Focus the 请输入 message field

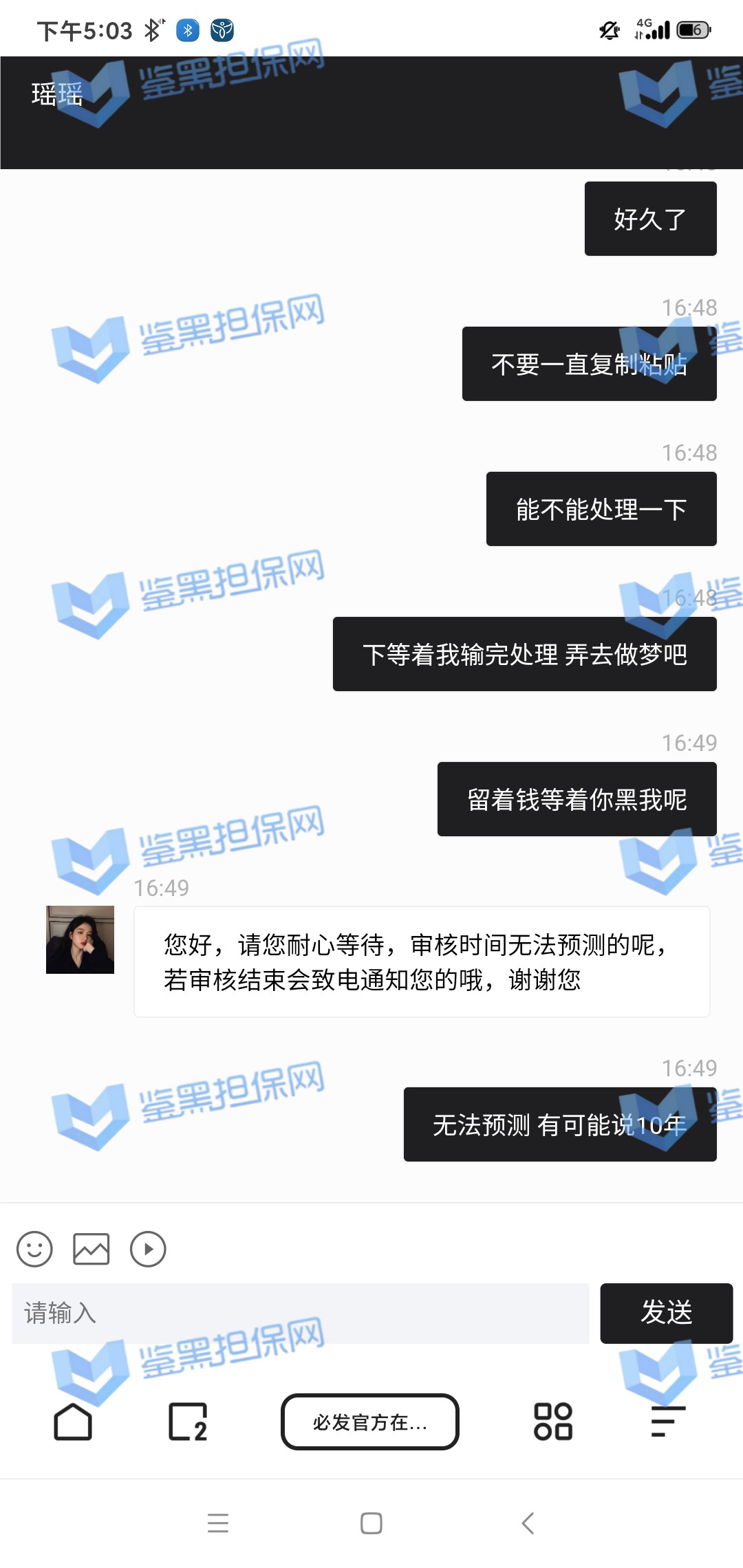click(301, 1313)
